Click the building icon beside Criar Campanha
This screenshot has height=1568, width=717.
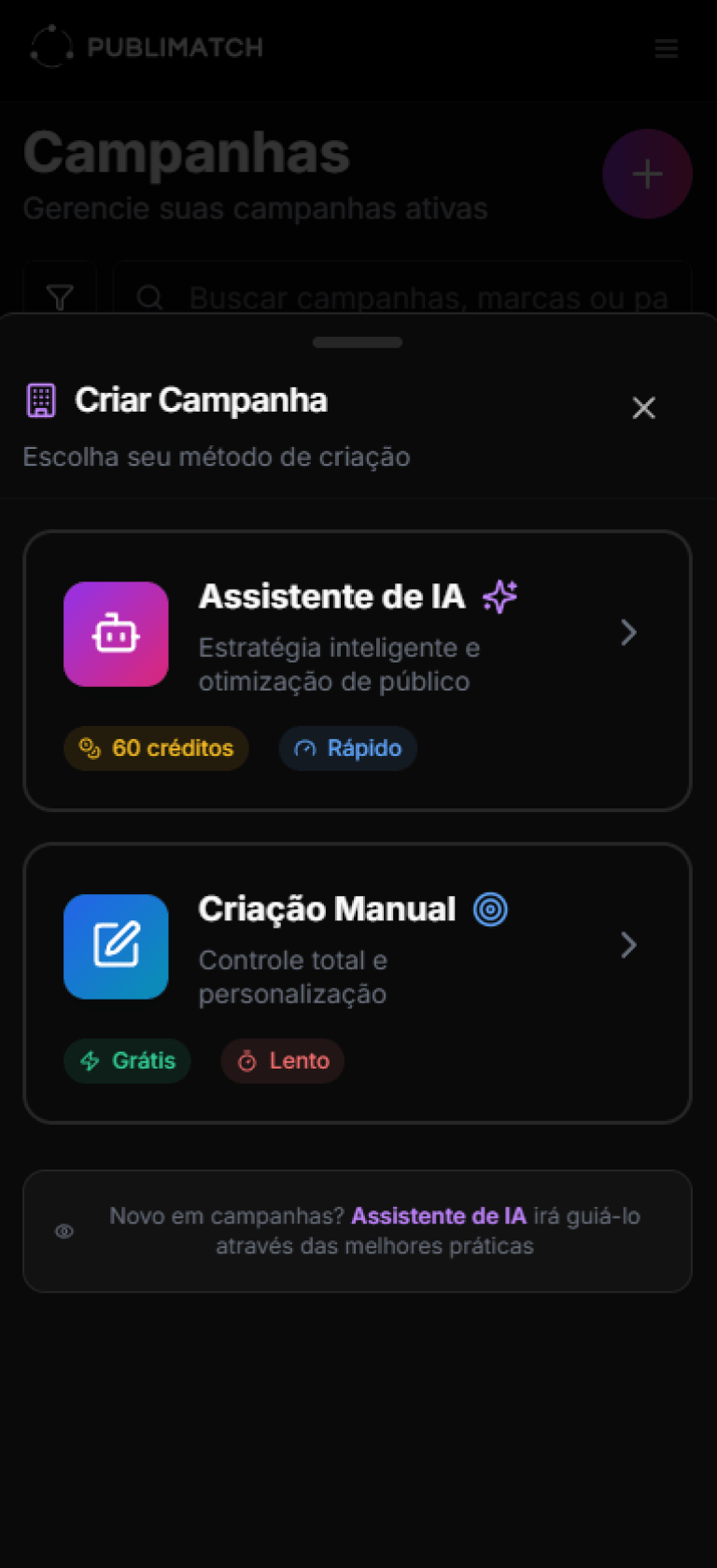pos(41,399)
